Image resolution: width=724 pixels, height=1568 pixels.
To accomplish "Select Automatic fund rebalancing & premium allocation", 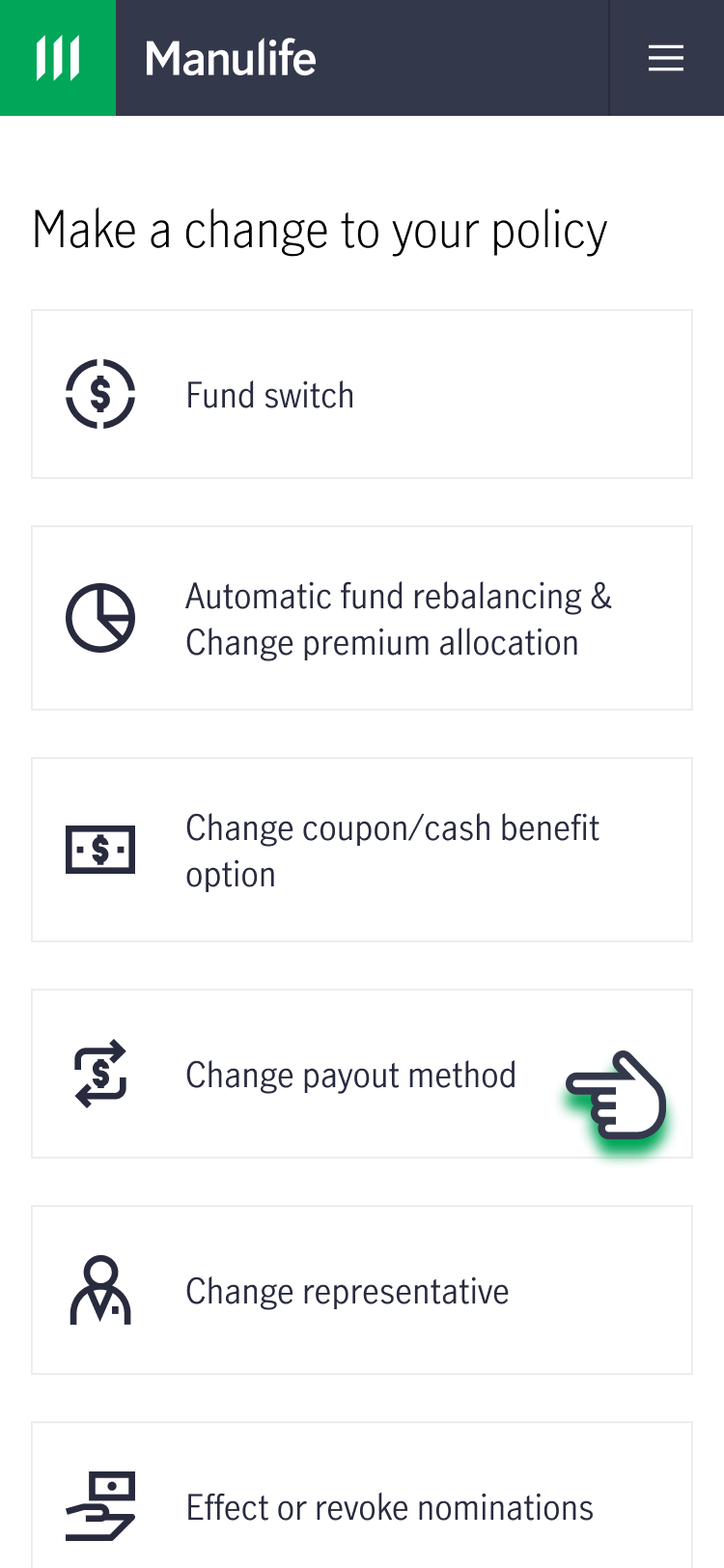I will point(362,618).
